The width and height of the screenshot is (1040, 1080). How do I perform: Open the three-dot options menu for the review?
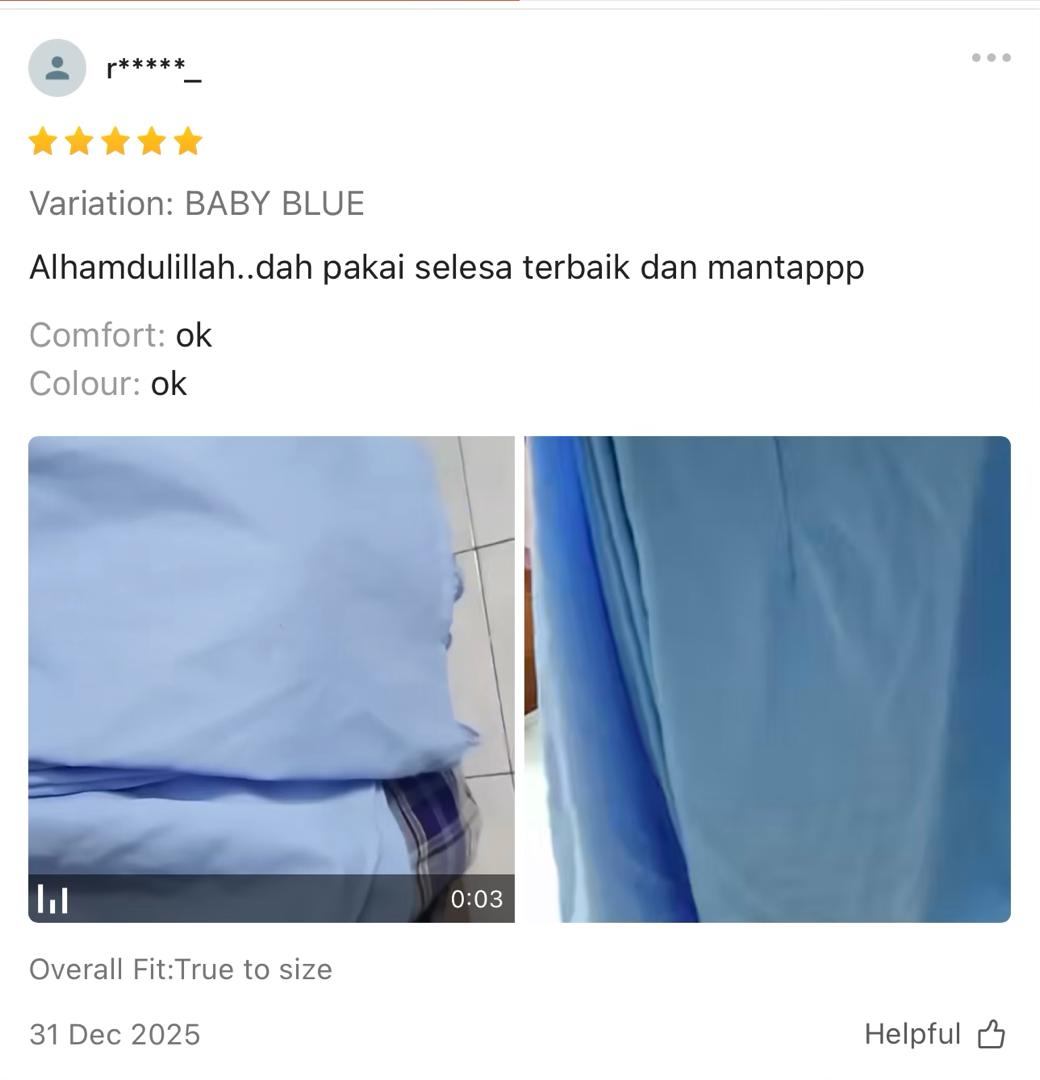(x=991, y=57)
